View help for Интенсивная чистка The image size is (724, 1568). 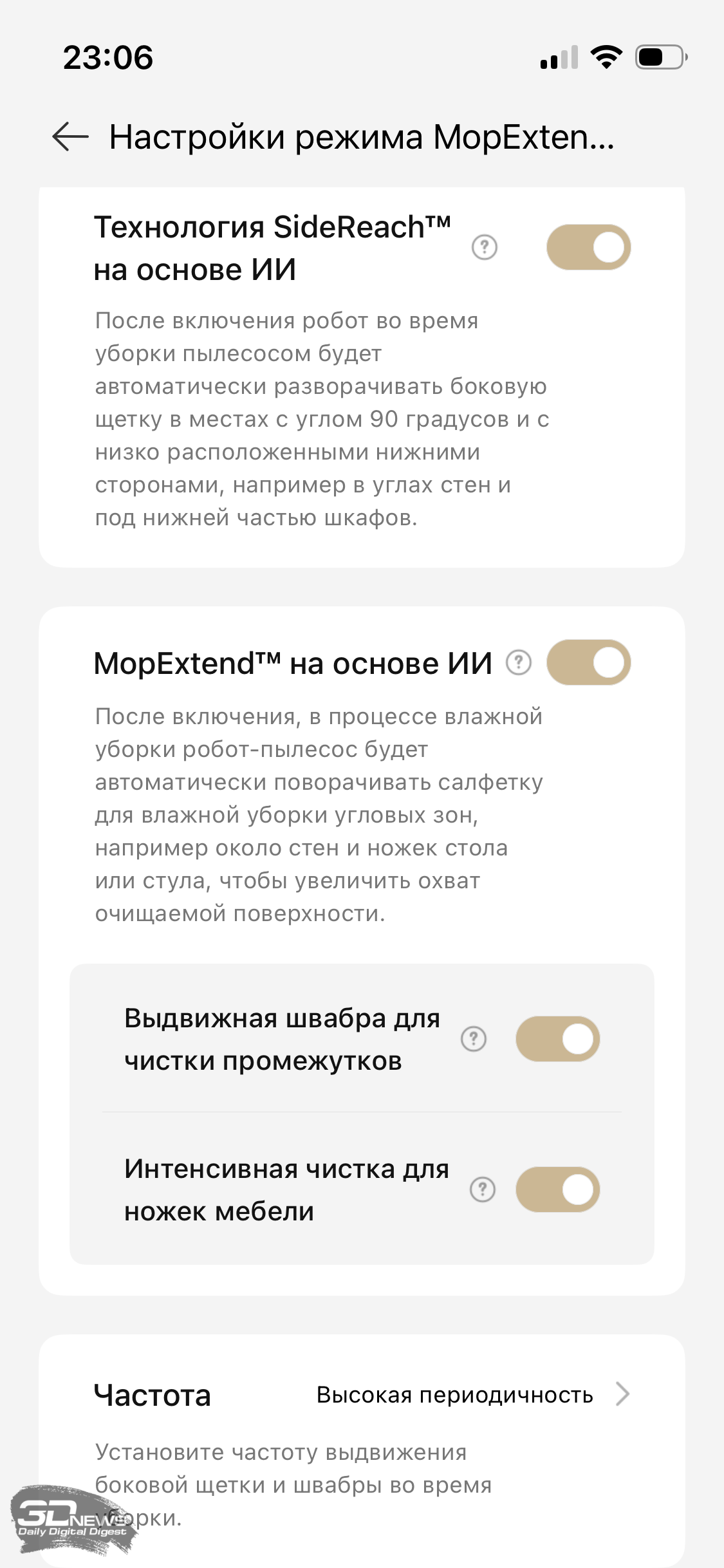pos(483,1190)
